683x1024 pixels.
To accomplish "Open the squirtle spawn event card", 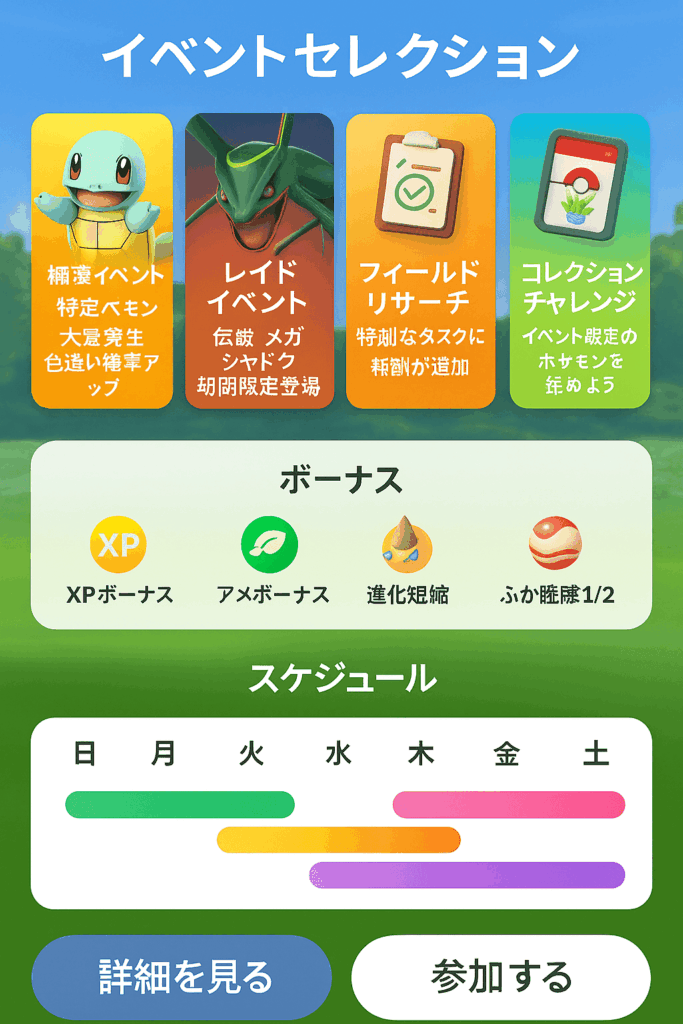I will point(102,261).
